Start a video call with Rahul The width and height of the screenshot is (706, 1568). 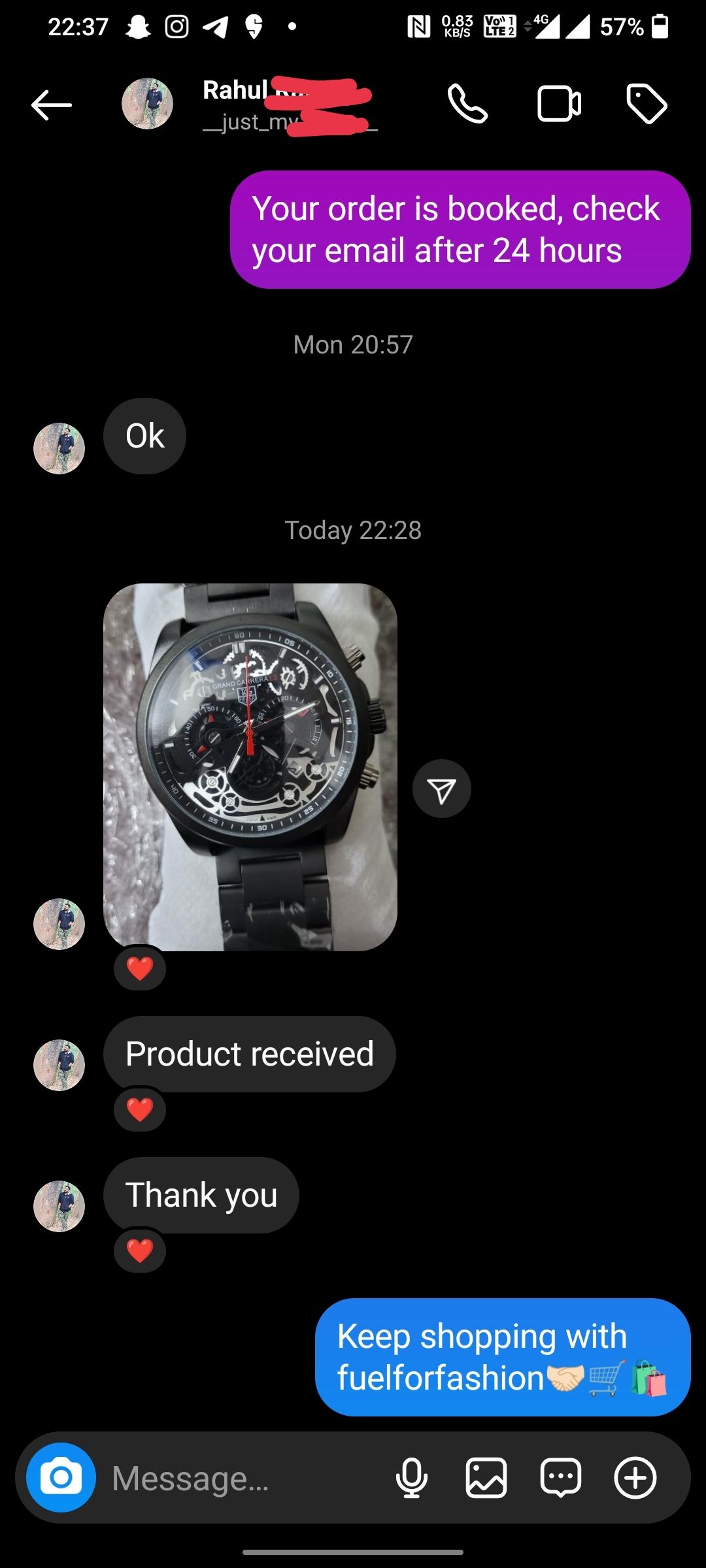pyautogui.click(x=559, y=105)
